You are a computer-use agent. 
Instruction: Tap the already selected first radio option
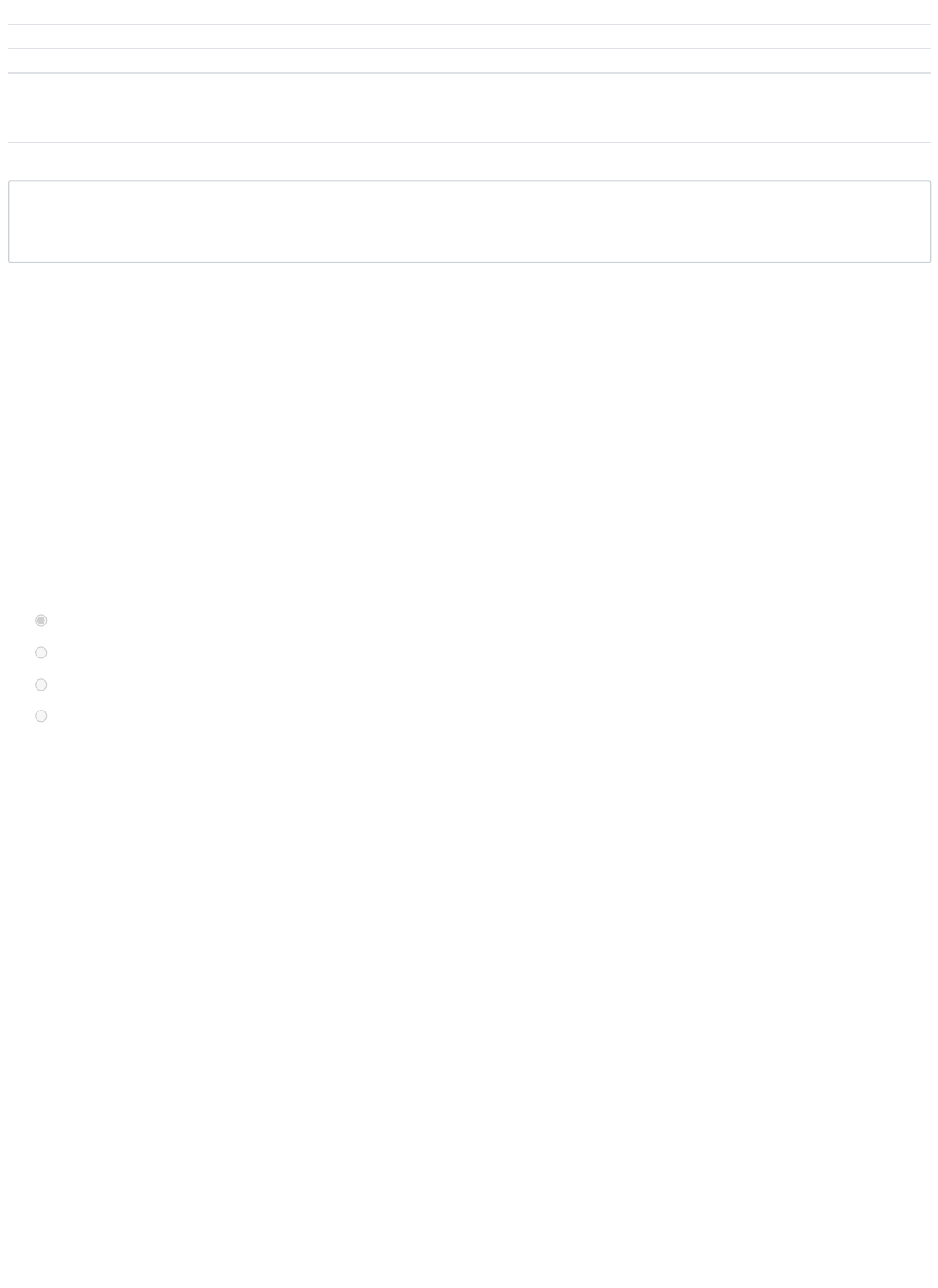tap(41, 620)
